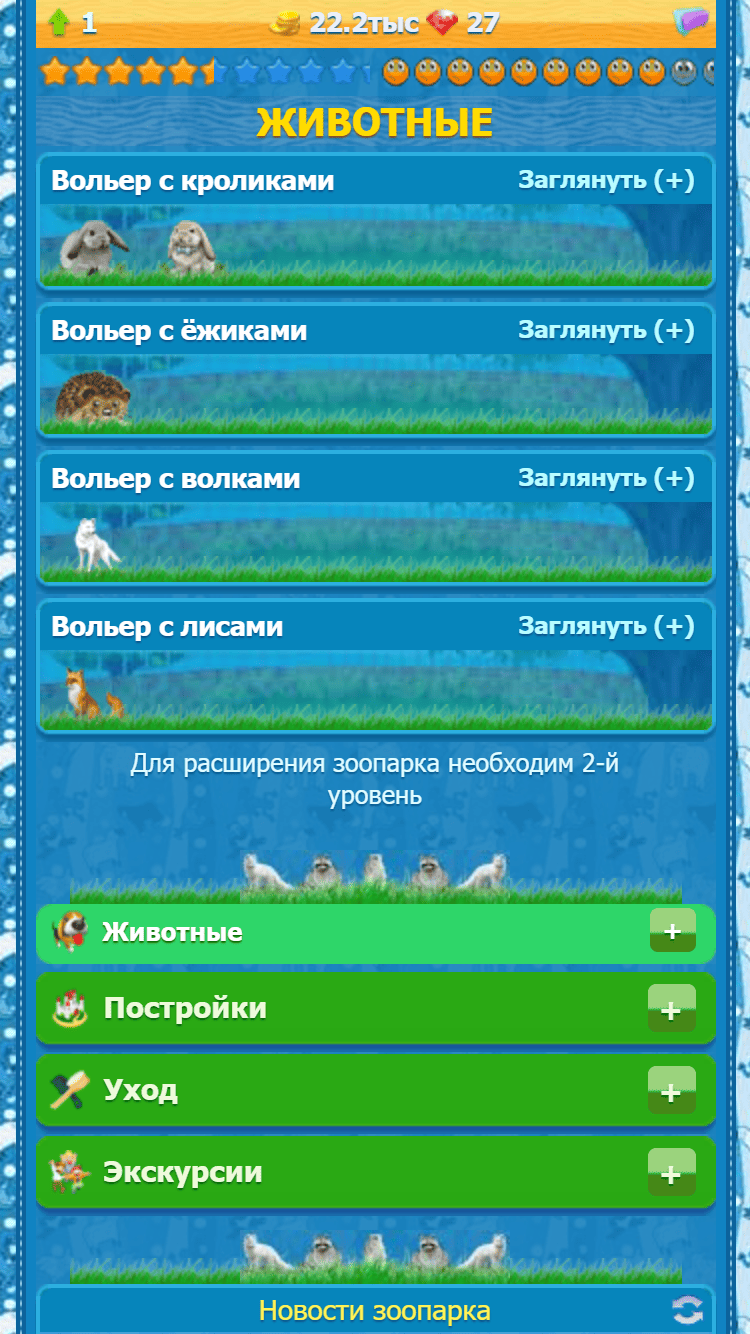The image size is (750, 1334).
Task: Expand the Экскурсии section
Action: point(375,1172)
